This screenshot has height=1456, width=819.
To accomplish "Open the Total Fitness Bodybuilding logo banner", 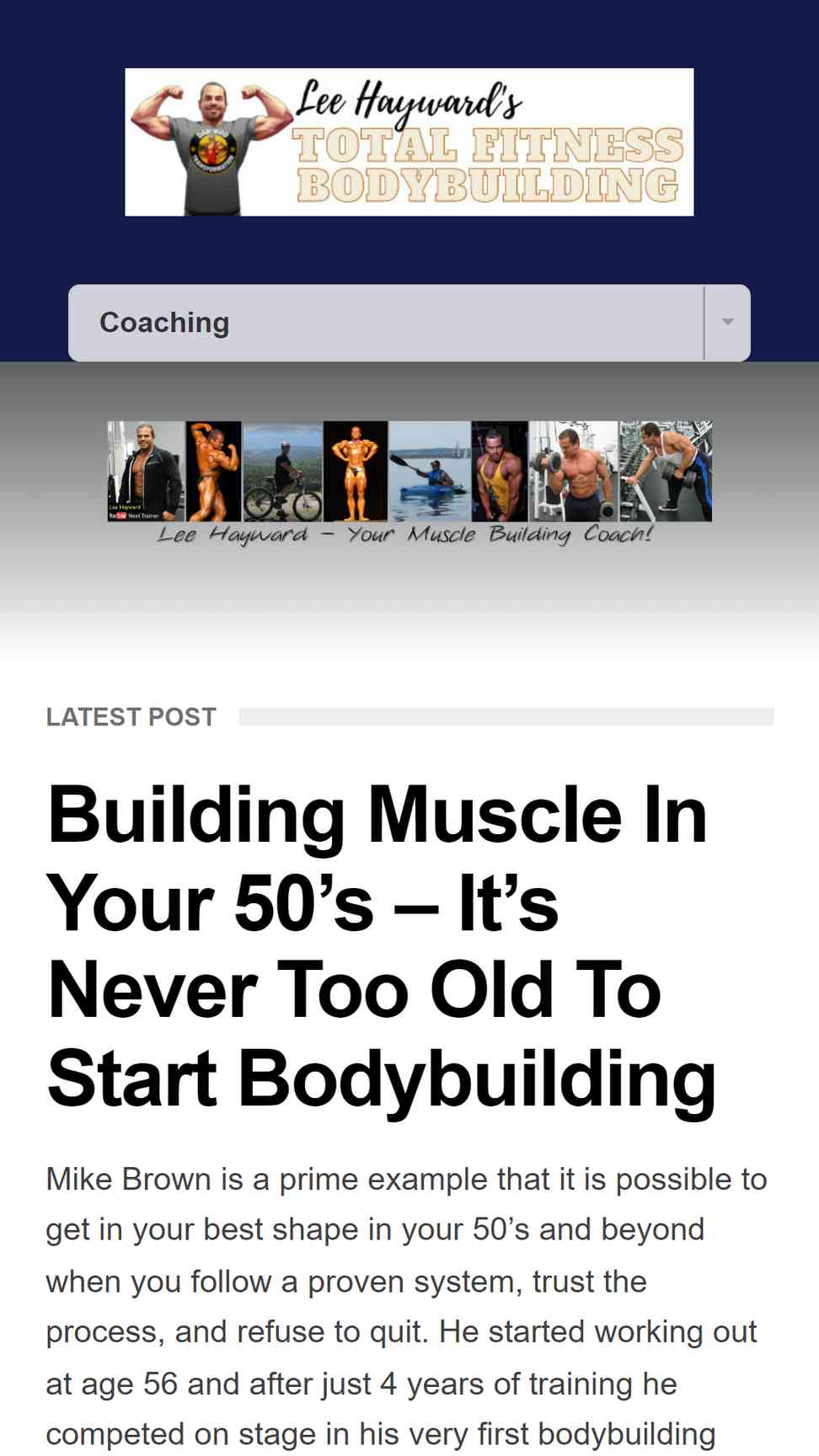I will pos(409,142).
